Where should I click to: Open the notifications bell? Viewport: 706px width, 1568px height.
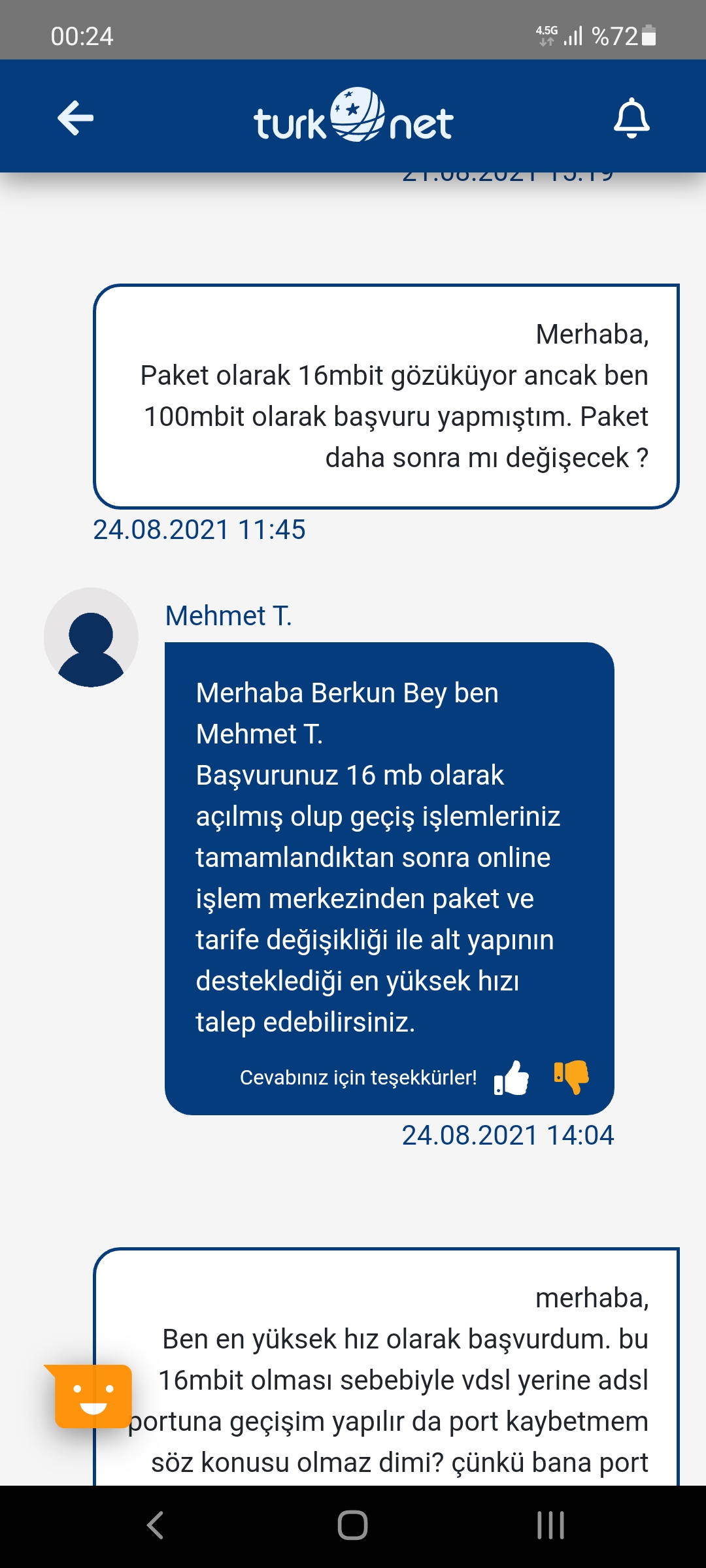631,118
